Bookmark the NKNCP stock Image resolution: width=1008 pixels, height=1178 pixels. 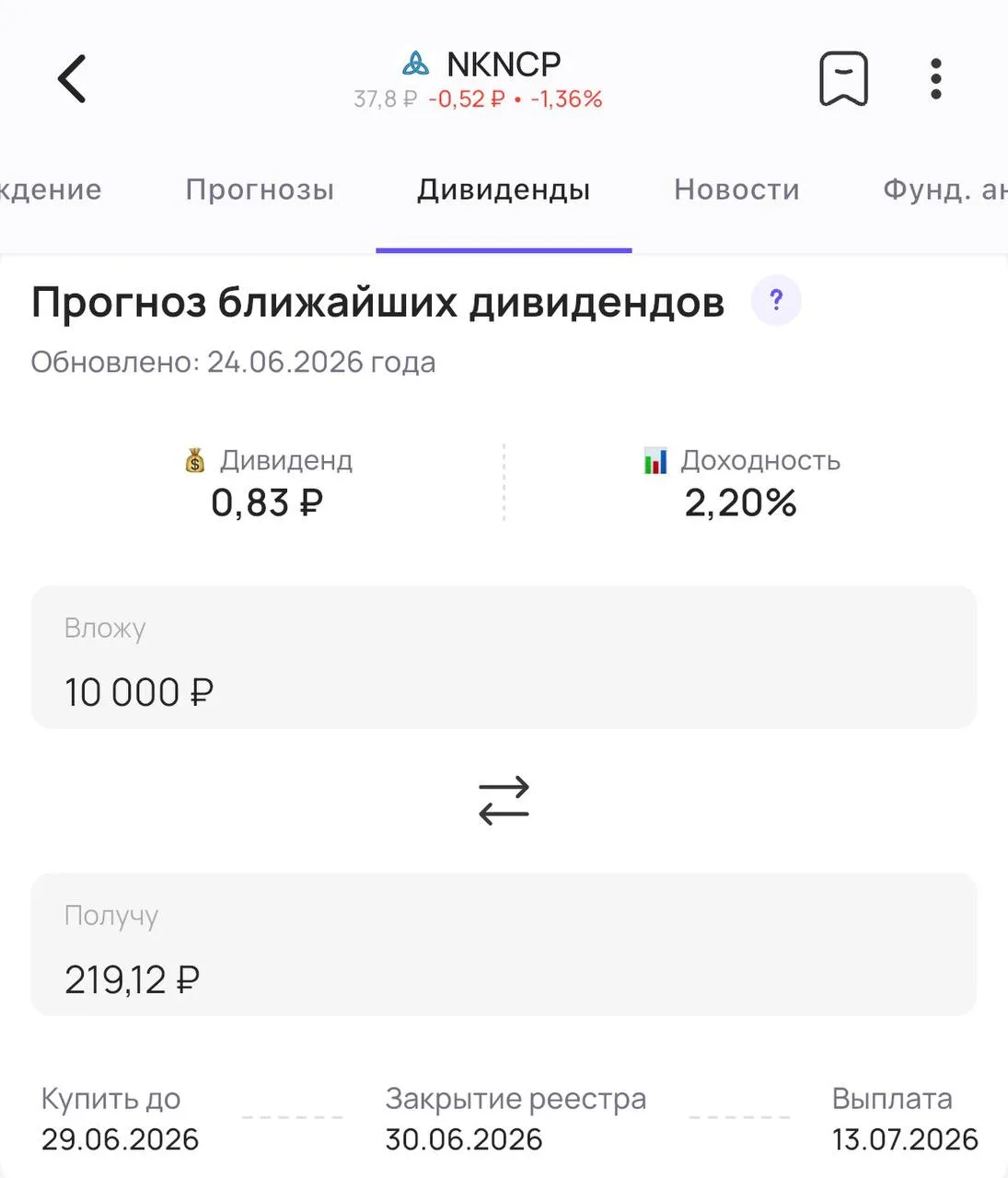(843, 79)
